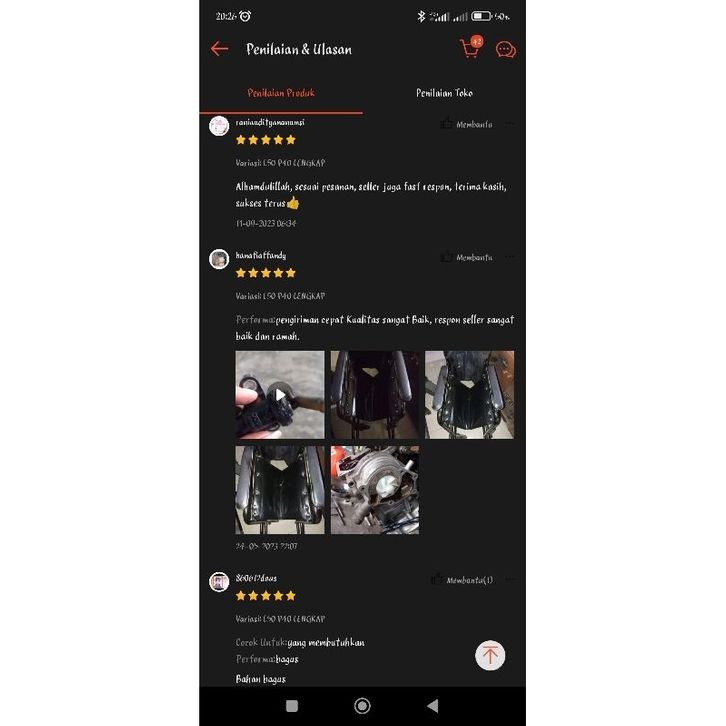Open overflow menu on hanafiaffandy's review
The width and height of the screenshot is (726, 726).
pyautogui.click(x=510, y=257)
